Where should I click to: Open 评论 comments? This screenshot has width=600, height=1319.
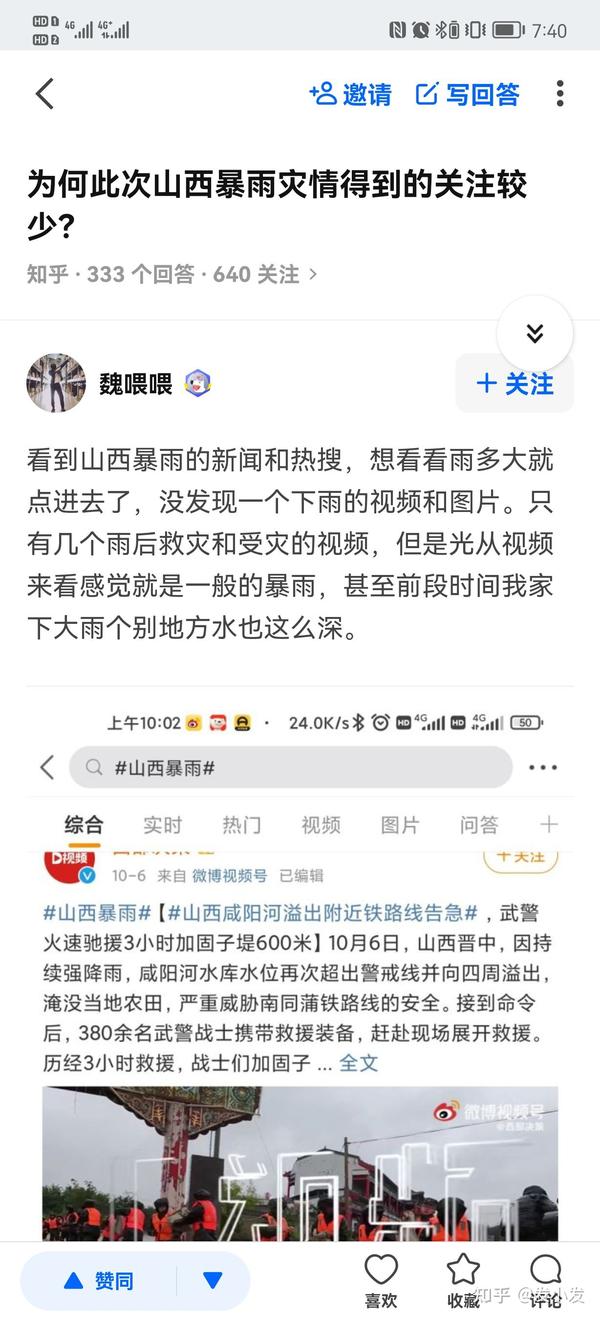click(x=545, y=1281)
